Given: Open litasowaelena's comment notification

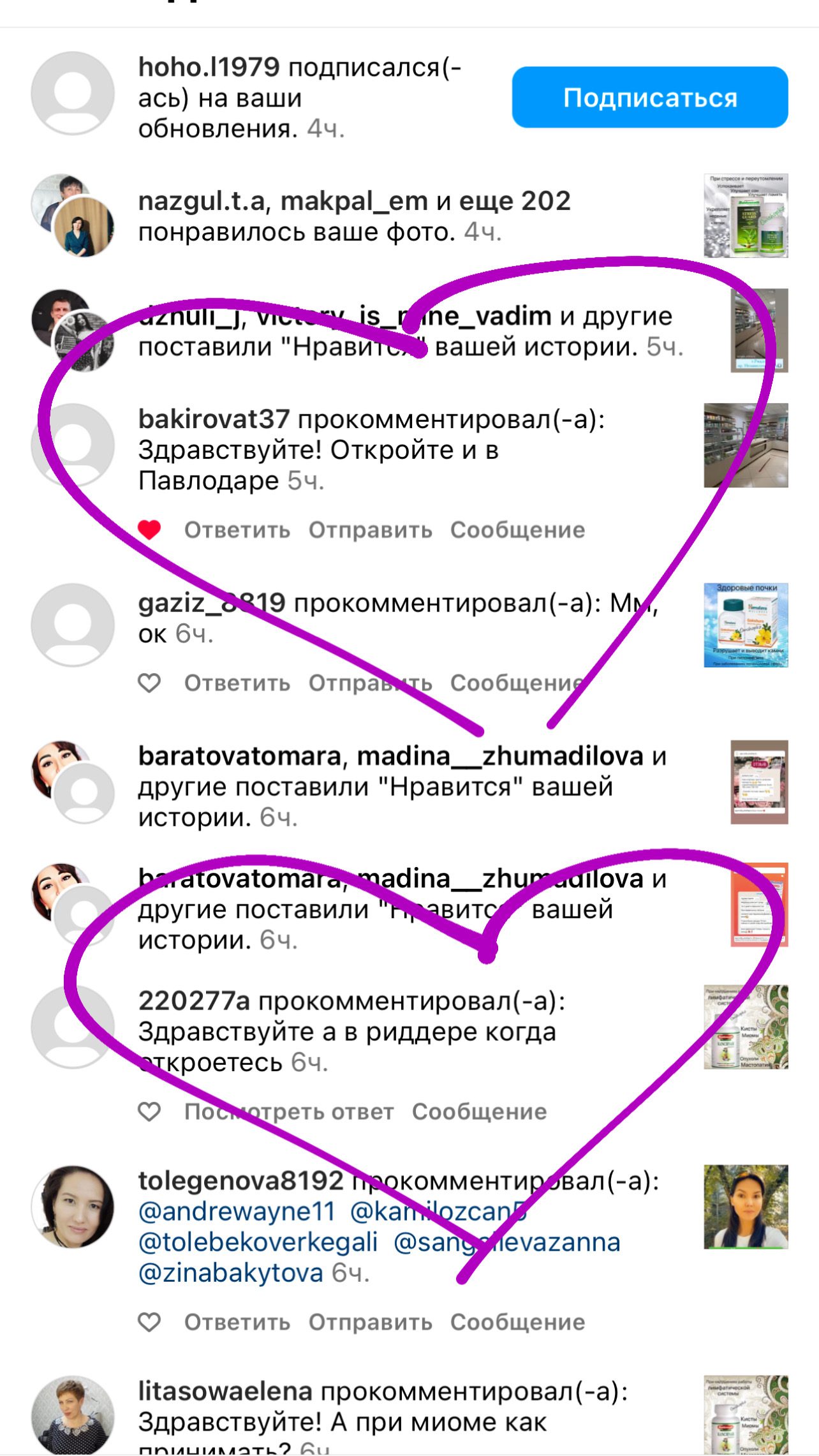Looking at the screenshot, I should tap(383, 1407).
